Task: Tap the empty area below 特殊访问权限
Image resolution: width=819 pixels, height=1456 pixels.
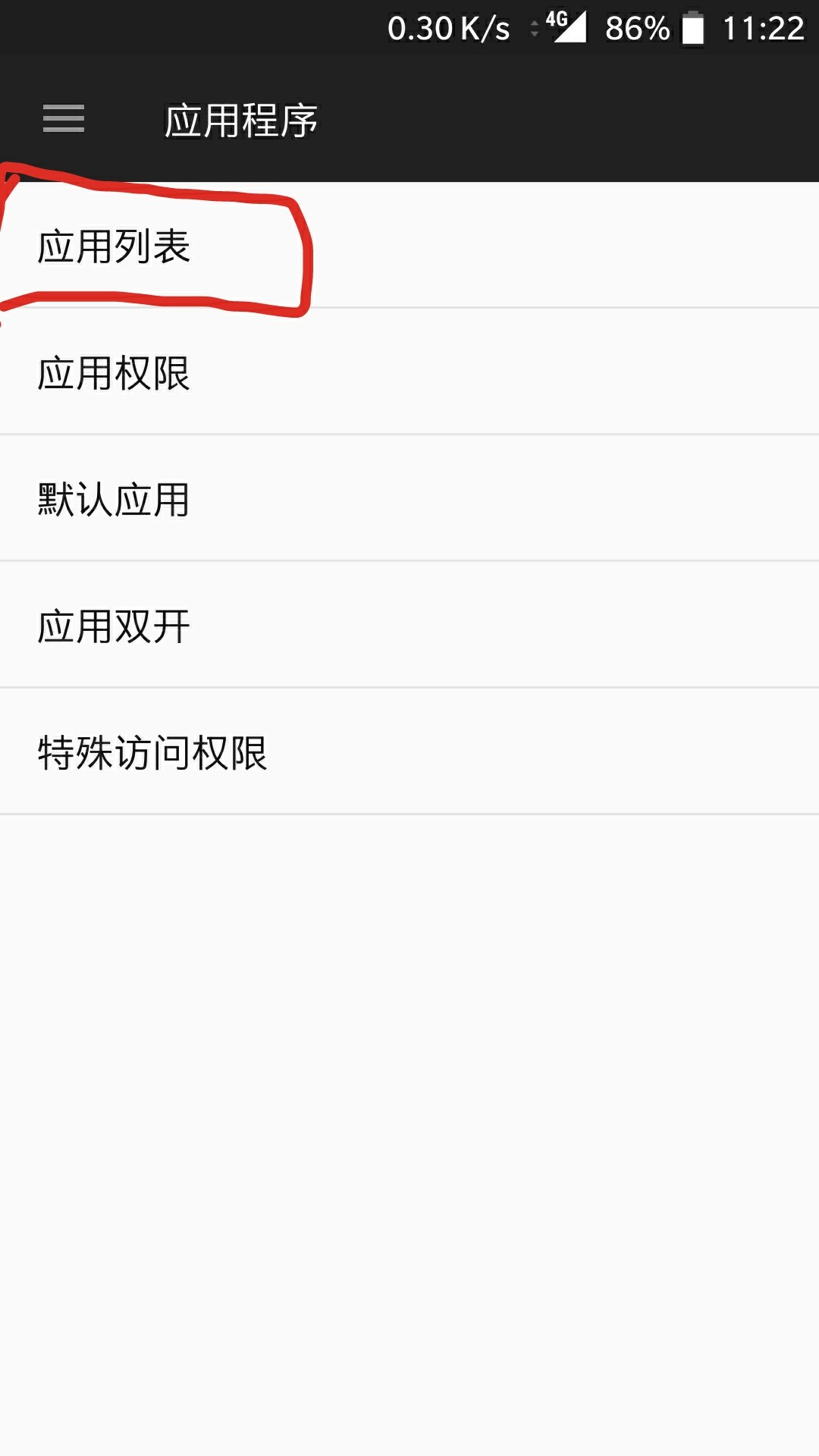Action: pyautogui.click(x=409, y=1062)
